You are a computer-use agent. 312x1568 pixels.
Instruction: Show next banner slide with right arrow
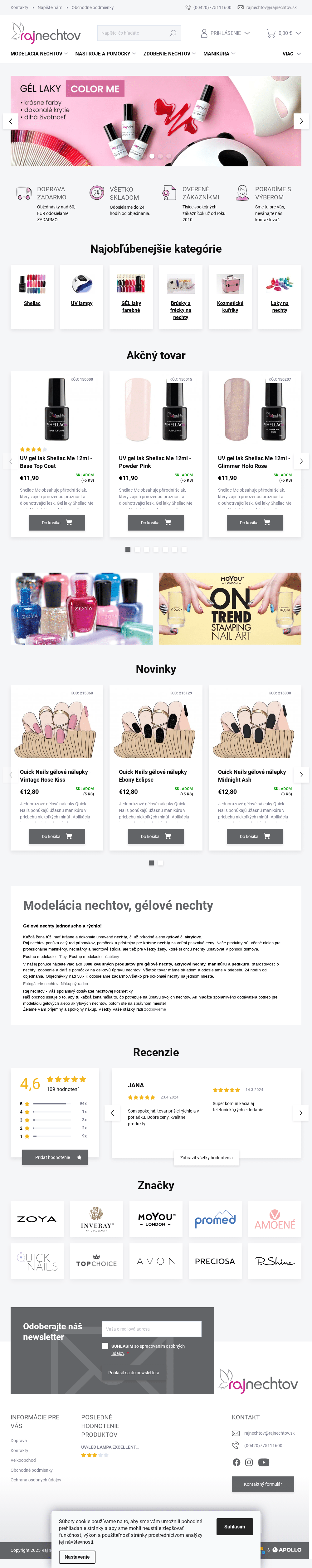point(301,121)
